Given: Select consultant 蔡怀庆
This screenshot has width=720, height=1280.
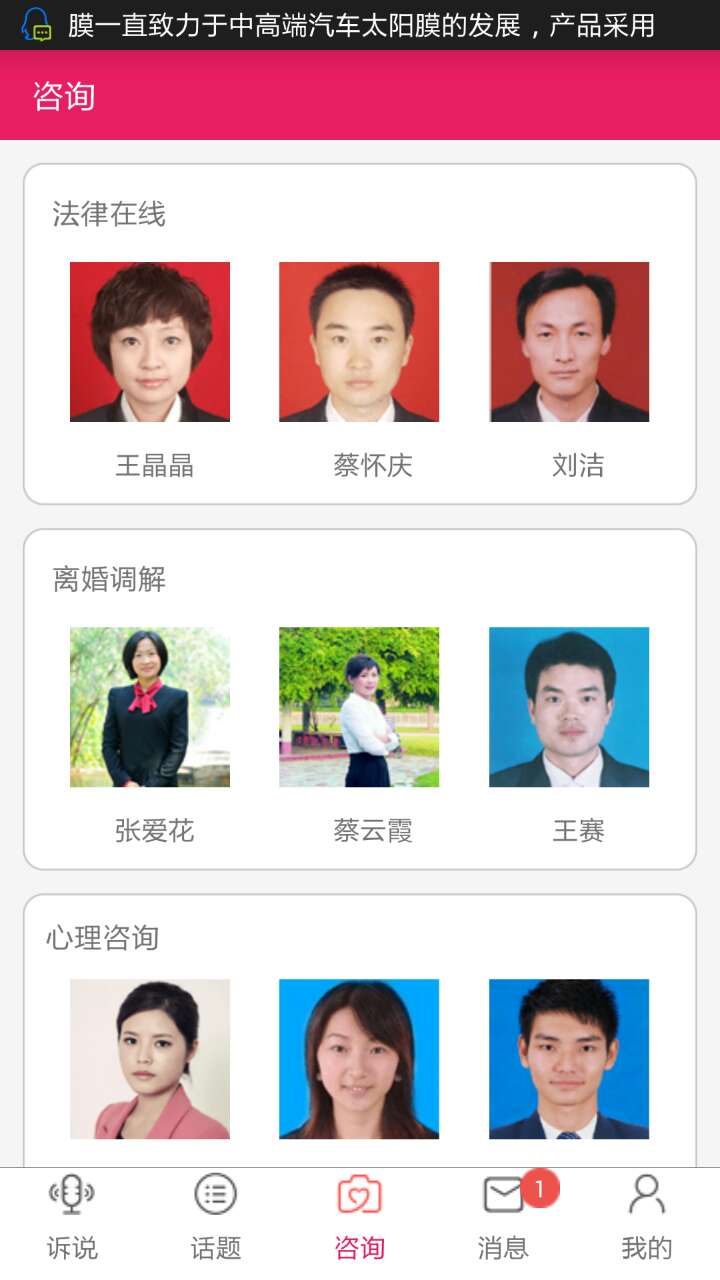Looking at the screenshot, I should point(359,342).
